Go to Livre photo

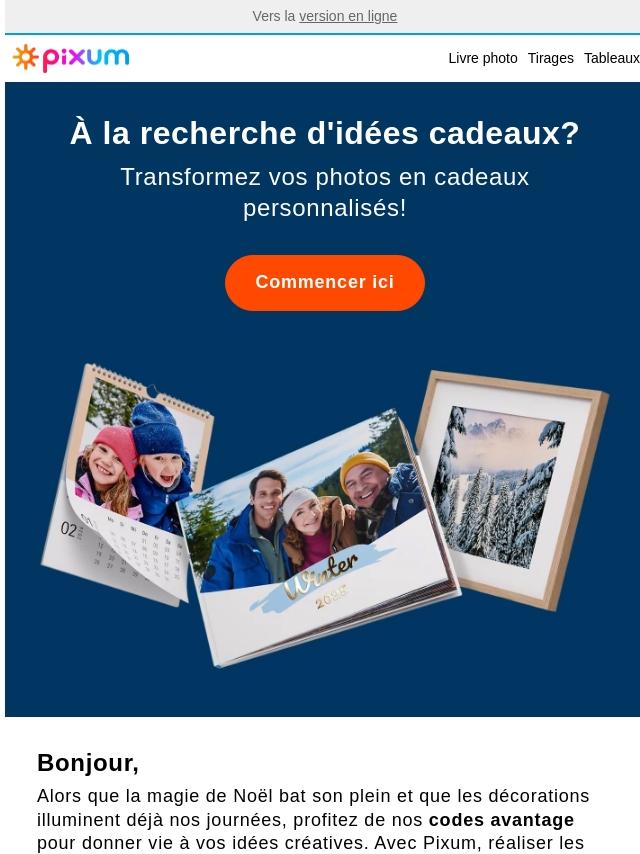[x=483, y=58]
